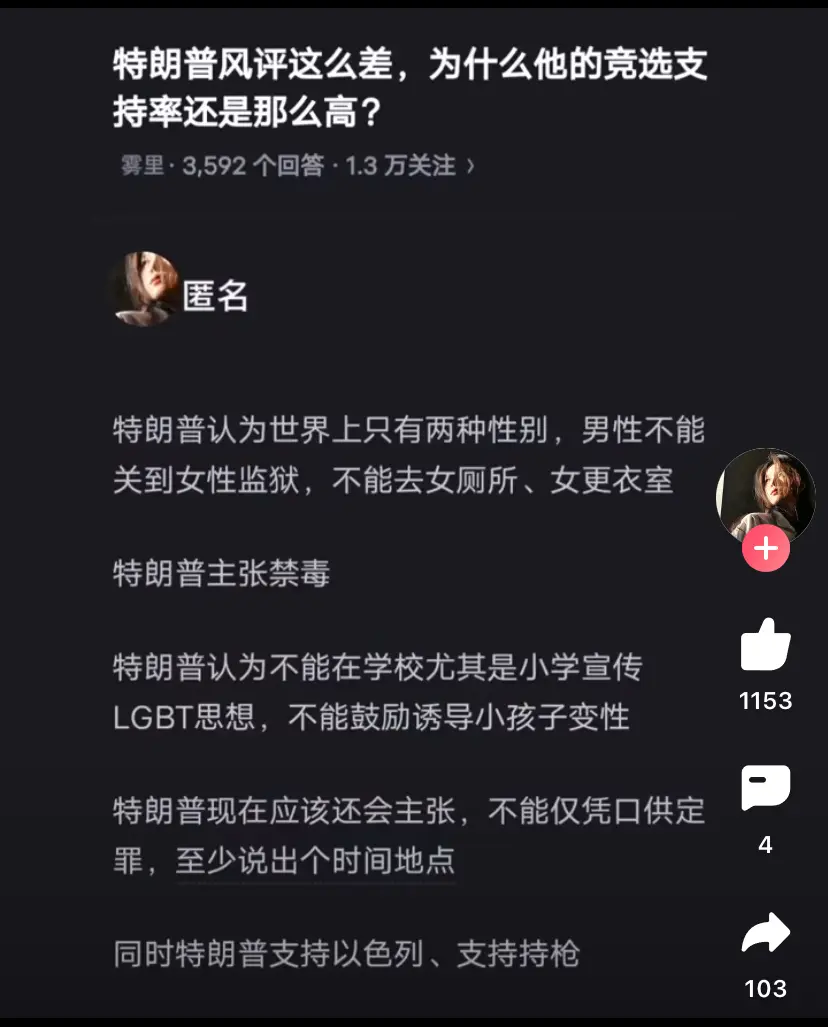
Task: Tap the share count "103"
Action: [765, 988]
